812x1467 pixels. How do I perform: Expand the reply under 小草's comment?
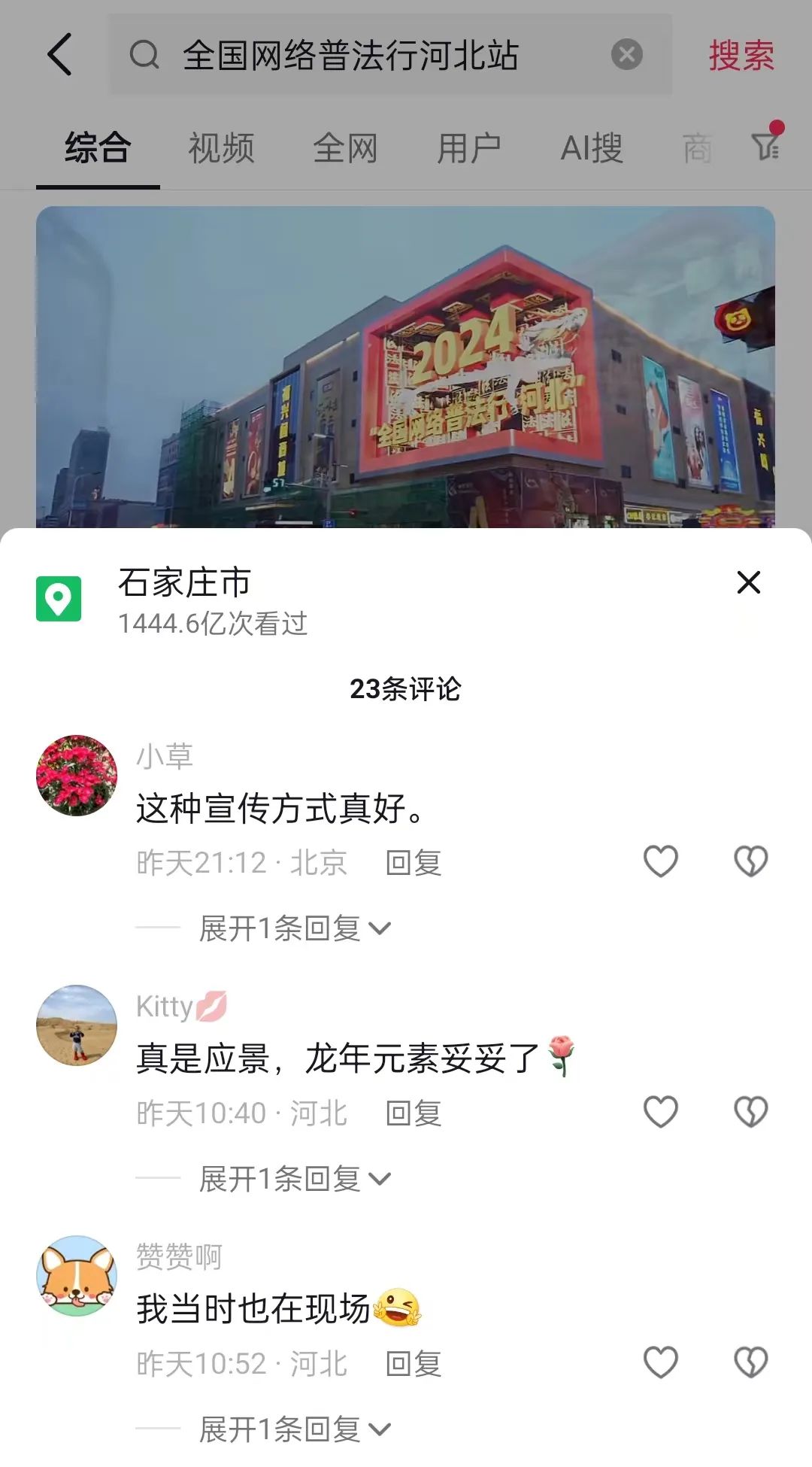tap(293, 928)
